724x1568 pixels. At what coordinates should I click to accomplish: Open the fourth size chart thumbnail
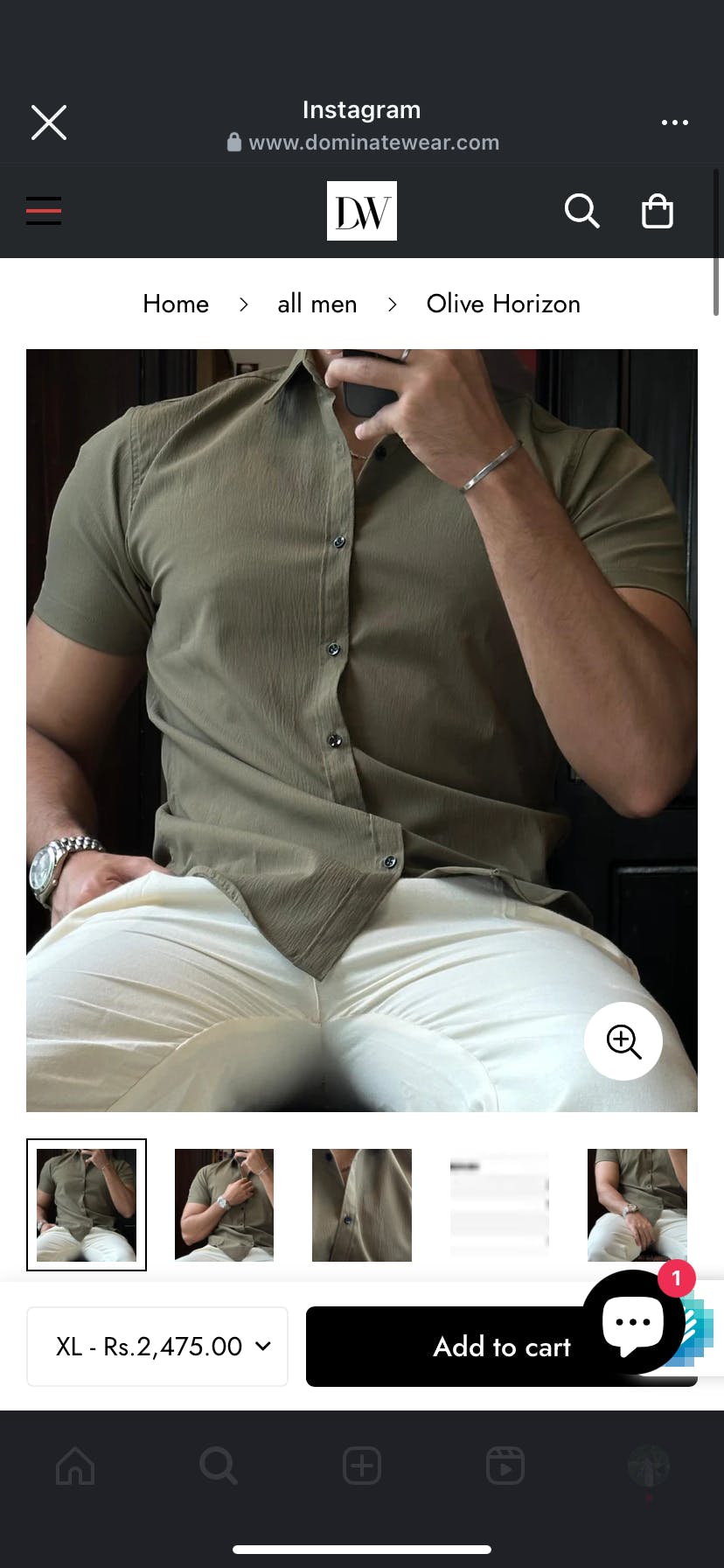tap(499, 1205)
